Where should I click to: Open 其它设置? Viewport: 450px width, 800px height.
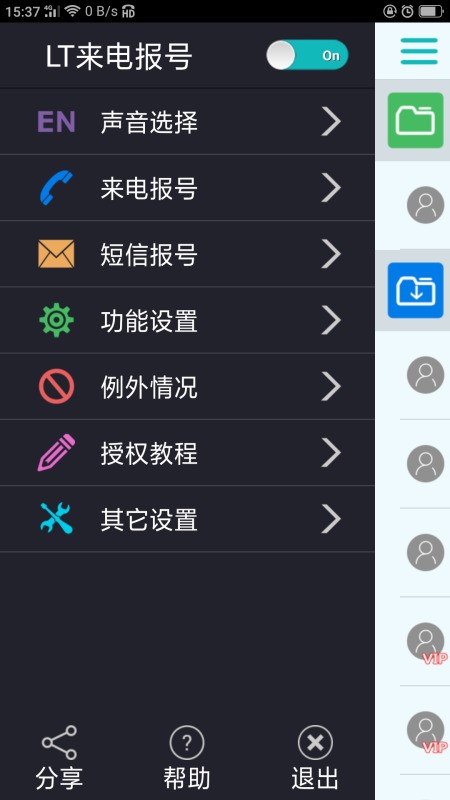click(187, 519)
